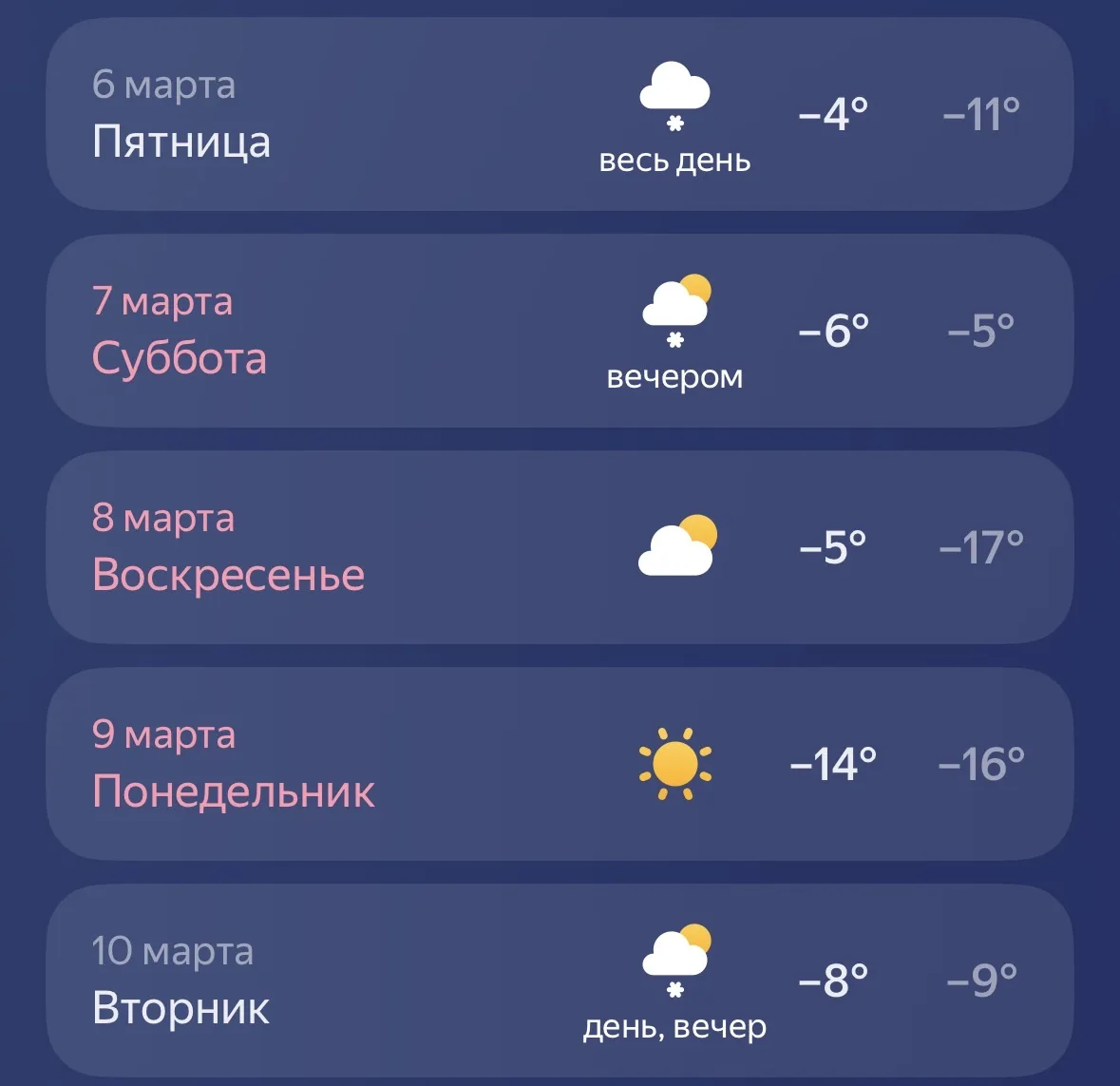The width and height of the screenshot is (1120, 1086).
Task: Open the Вторник 10 марта forecast
Action: pos(559,981)
